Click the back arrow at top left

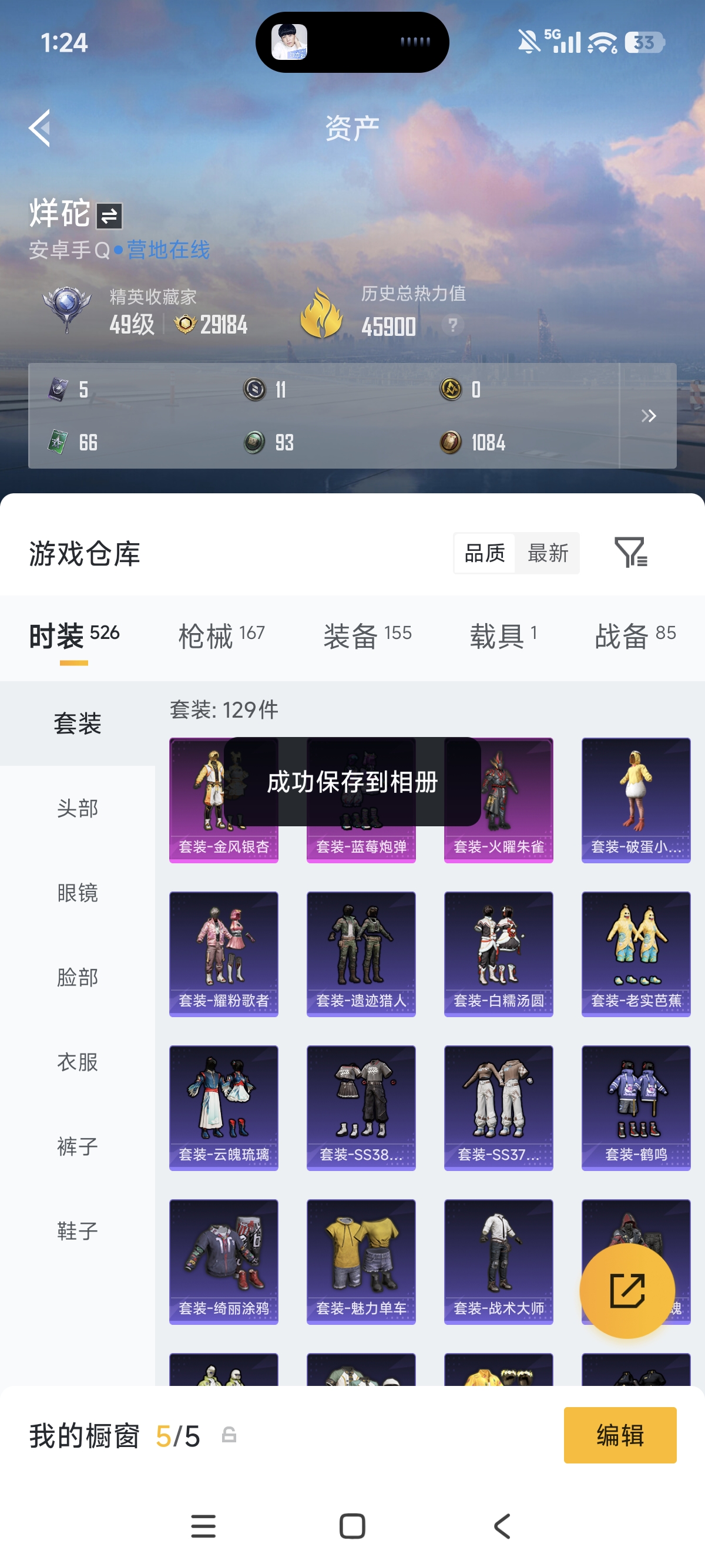click(x=39, y=128)
